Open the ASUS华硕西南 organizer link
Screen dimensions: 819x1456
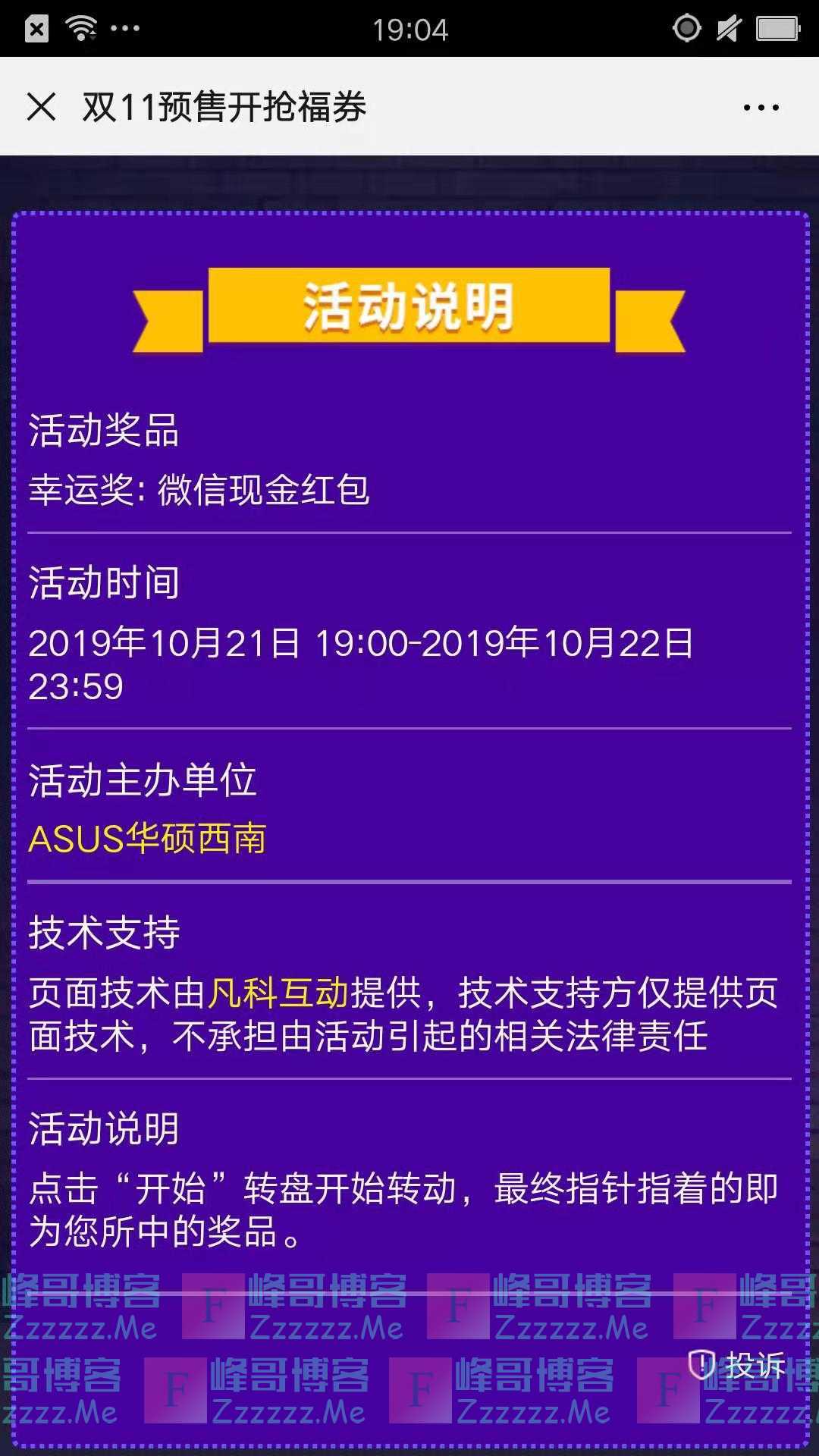[x=147, y=839]
